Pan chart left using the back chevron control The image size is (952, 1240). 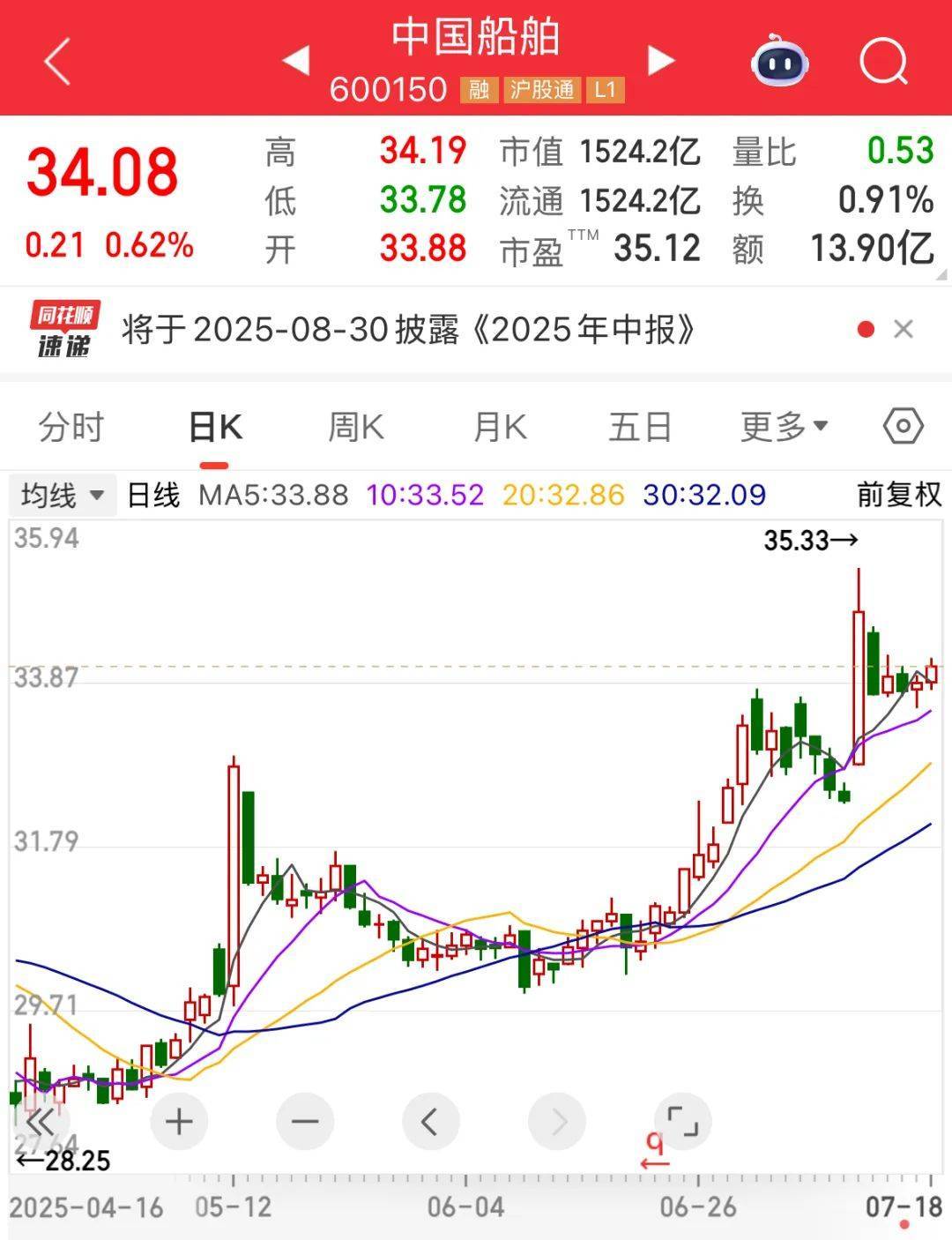pos(430,1121)
